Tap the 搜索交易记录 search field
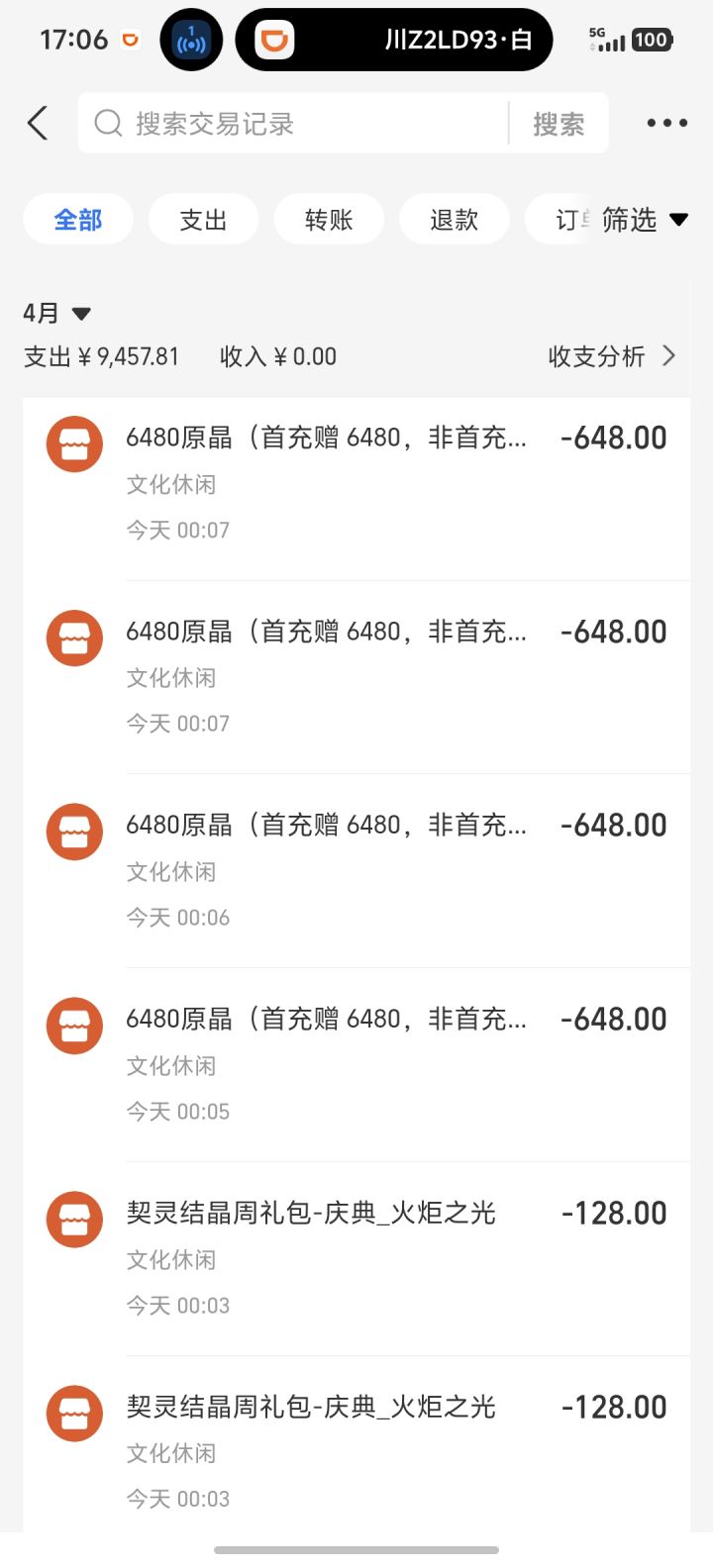Viewport: 713px width, 1568px height. 297,124
